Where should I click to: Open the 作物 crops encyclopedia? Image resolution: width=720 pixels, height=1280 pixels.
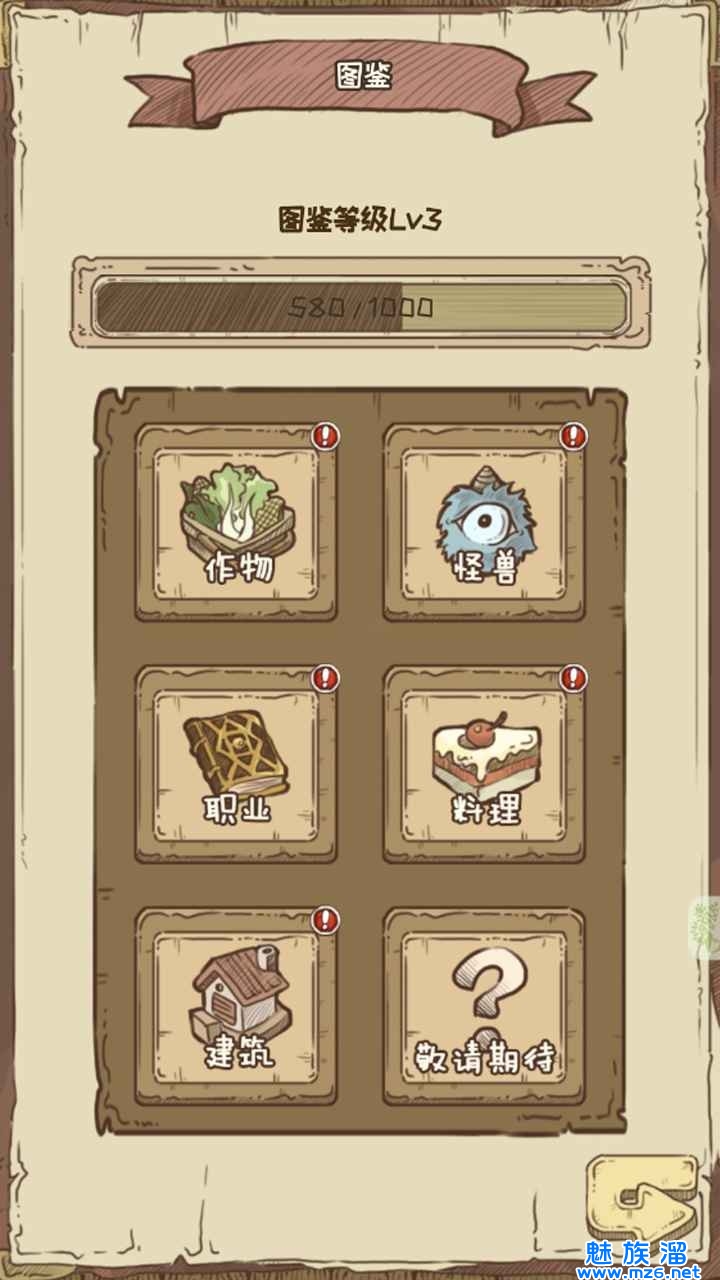coord(236,523)
